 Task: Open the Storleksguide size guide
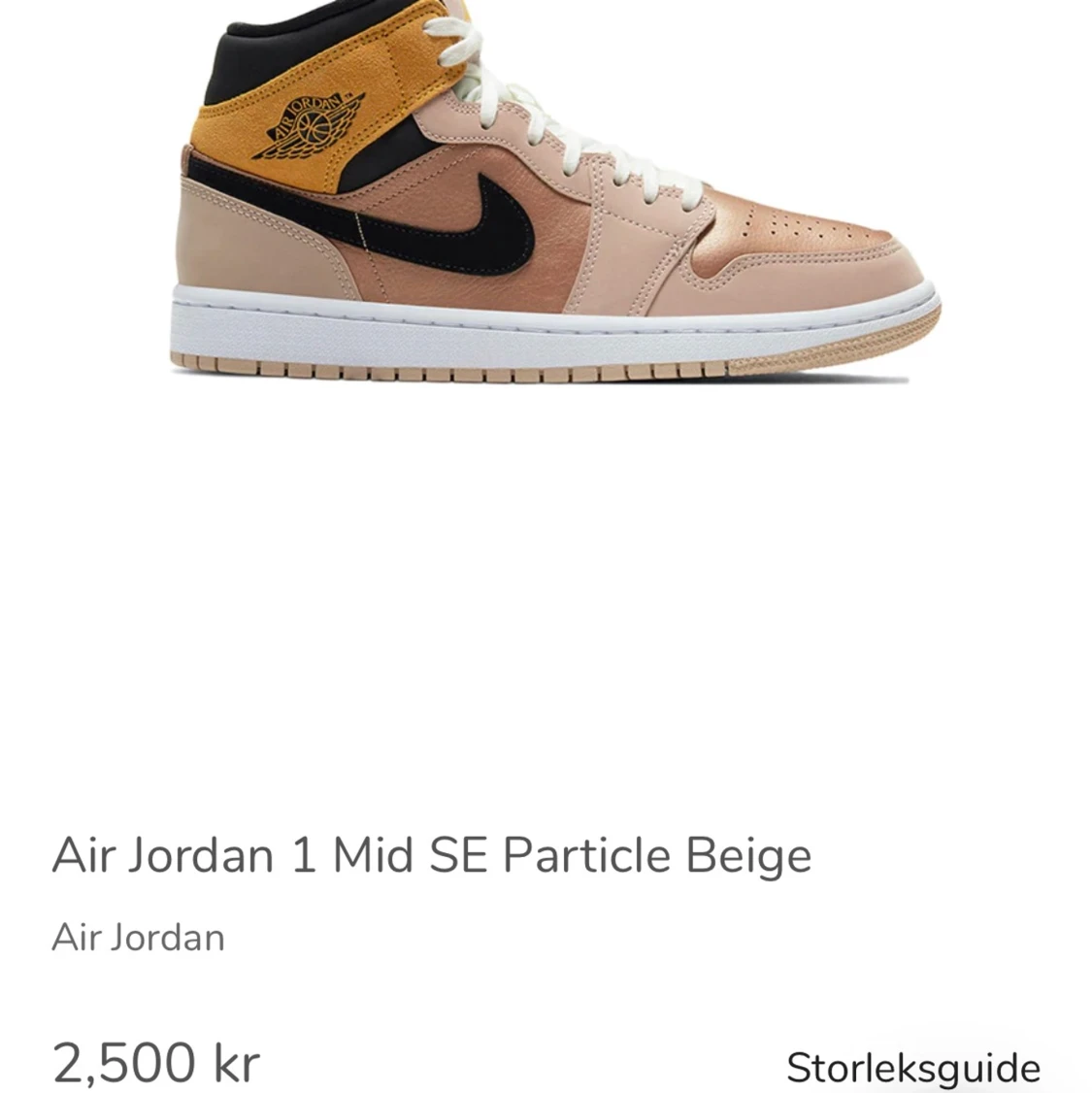912,1067
